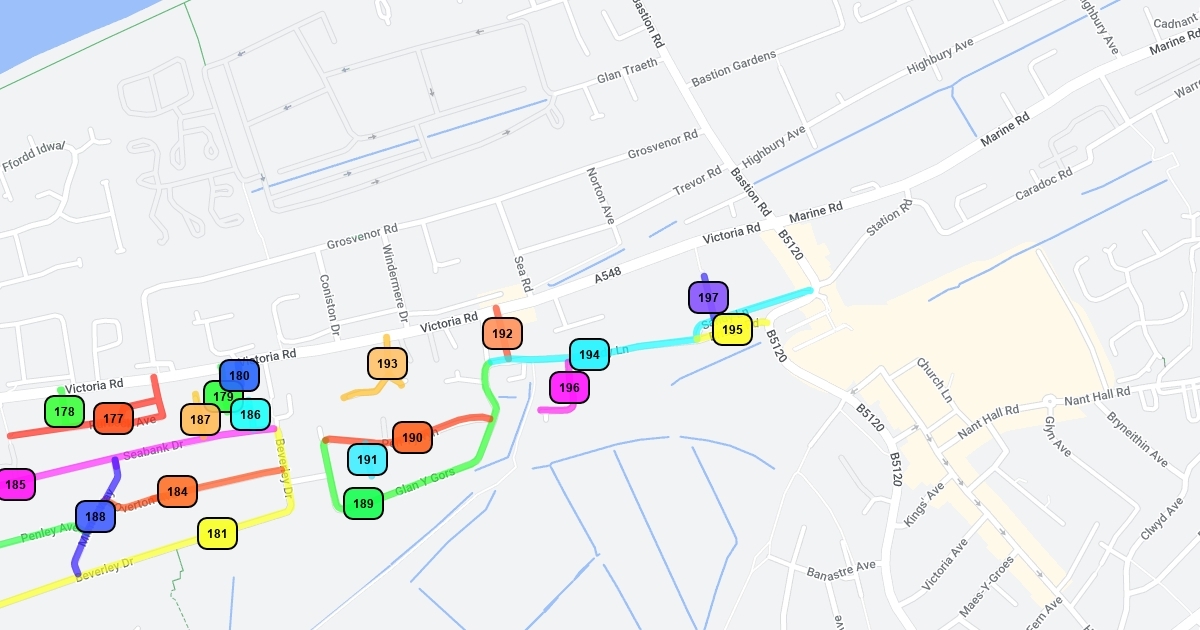Open green marker 189 on Glan Y Gors
This screenshot has height=630, width=1200.
363,504
